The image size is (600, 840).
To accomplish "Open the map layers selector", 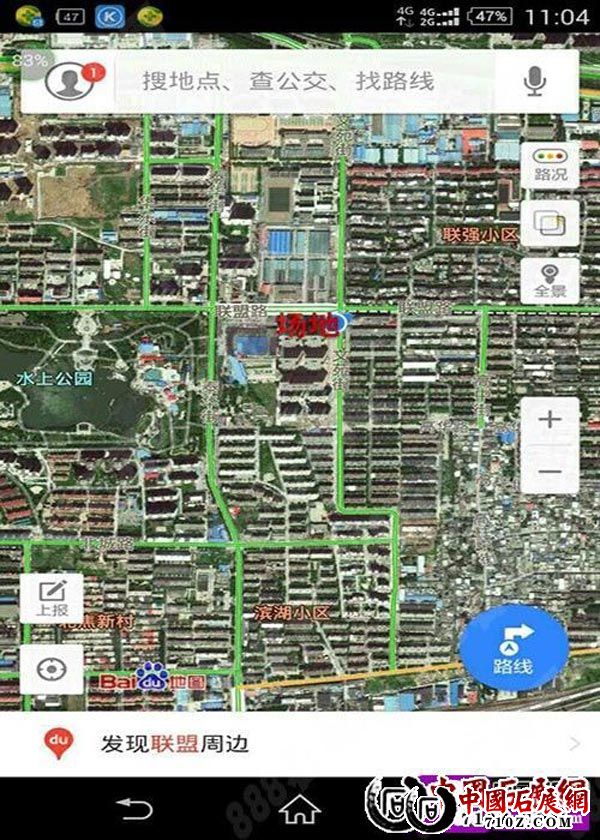I will pyautogui.click(x=550, y=222).
